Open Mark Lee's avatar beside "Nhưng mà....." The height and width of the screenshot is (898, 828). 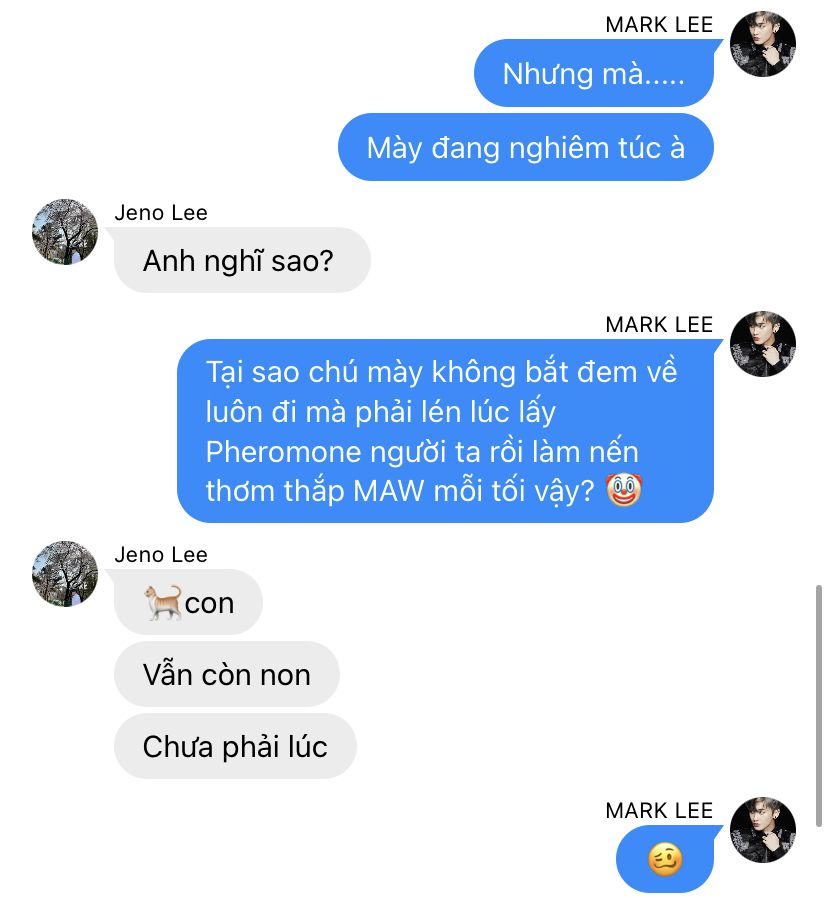[x=763, y=44]
